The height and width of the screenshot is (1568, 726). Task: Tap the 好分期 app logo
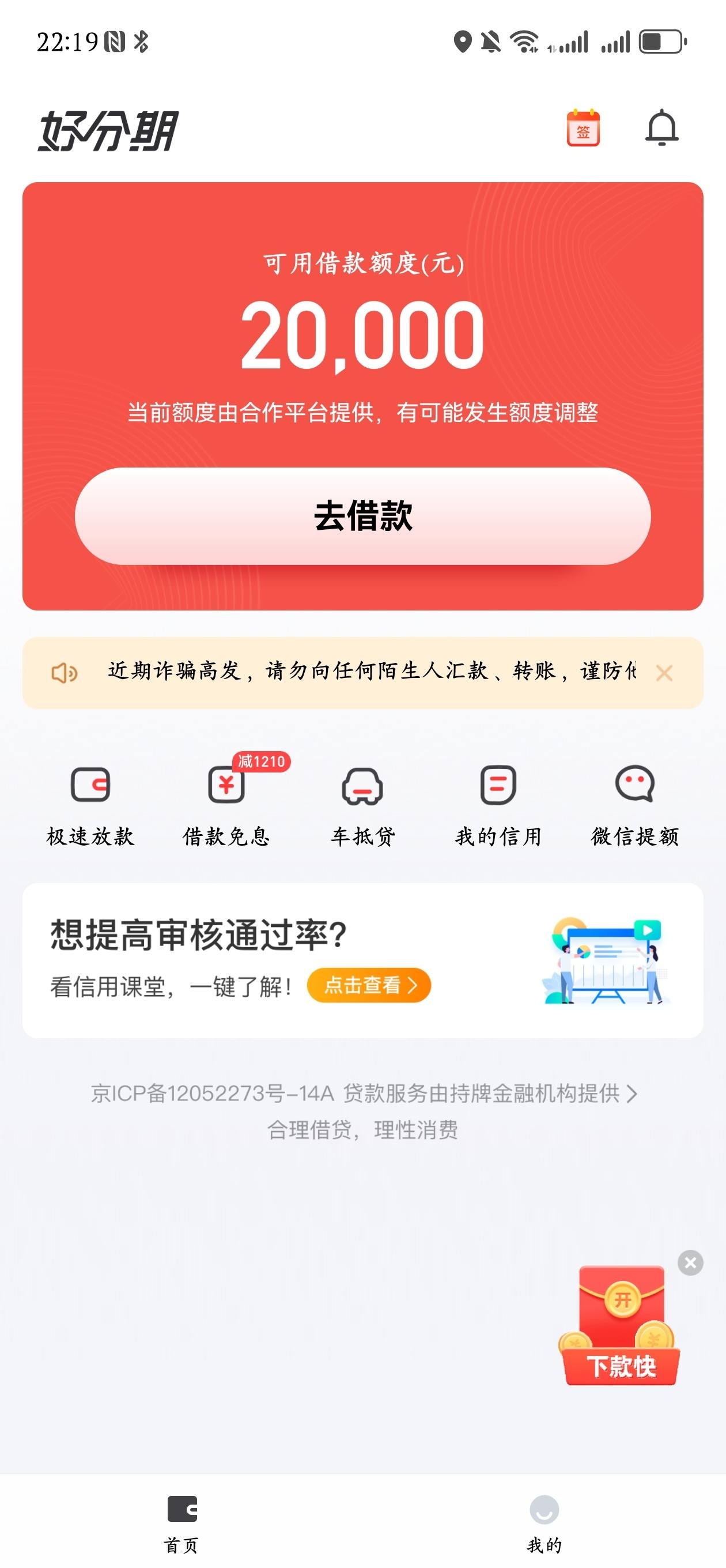click(107, 131)
